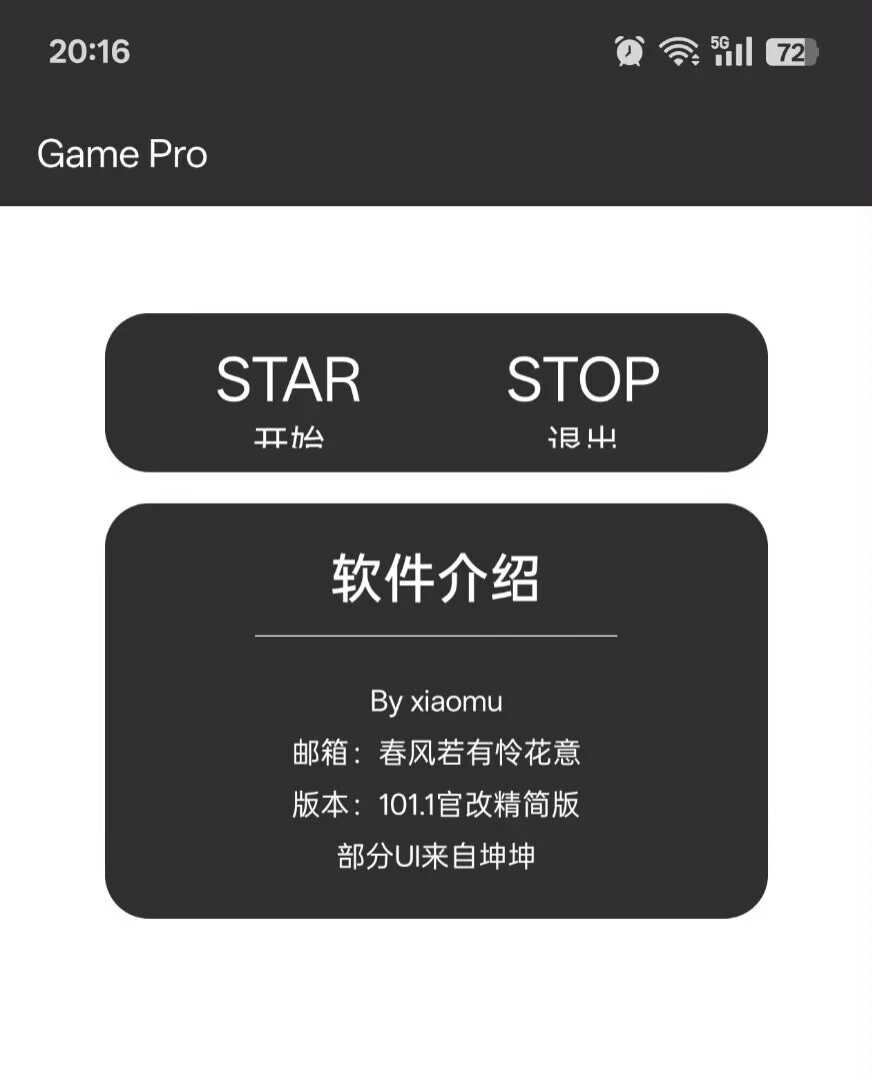Viewport: 872px width, 1080px height.
Task: Tap the STAR 开始 button
Action: (288, 393)
